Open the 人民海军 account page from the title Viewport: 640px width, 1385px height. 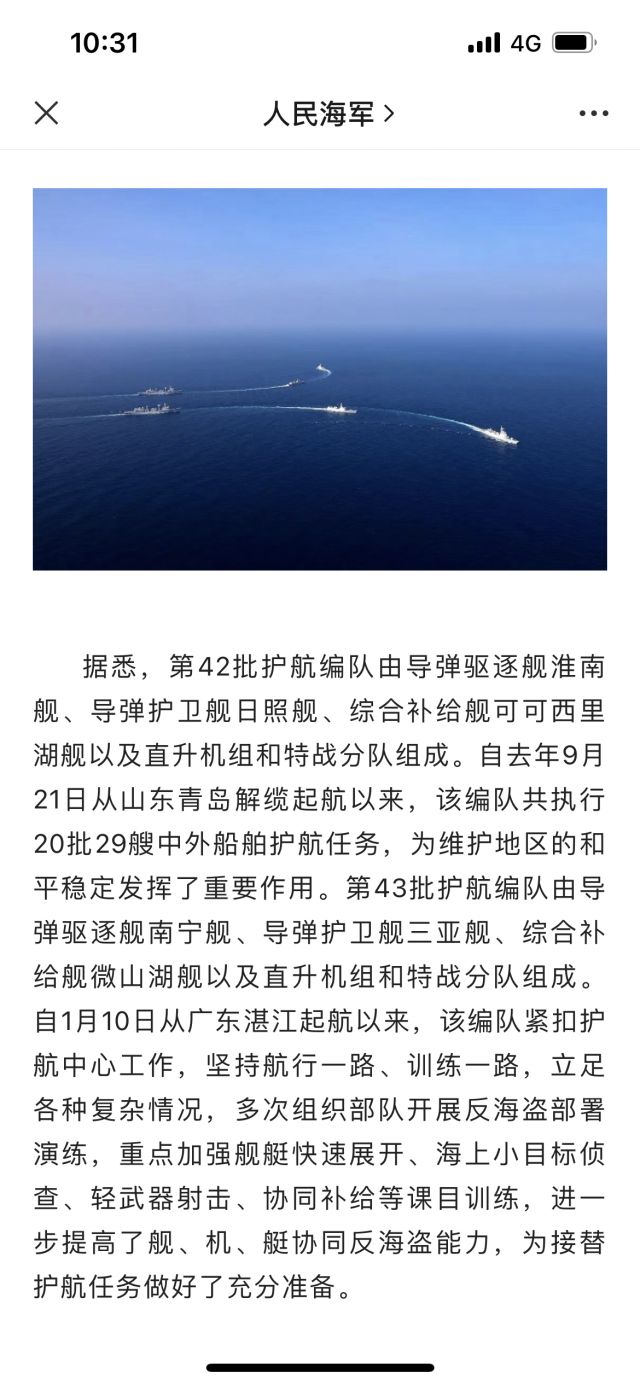328,114
